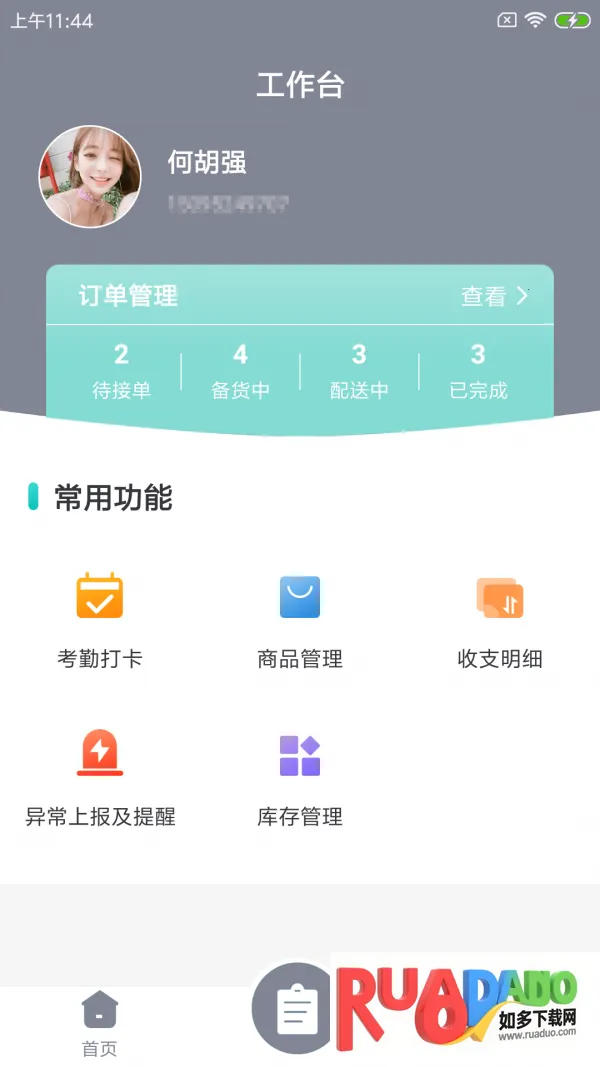Image resolution: width=600 pixels, height=1067 pixels.
Task: Open 异常上报及提醒
Action: [x=100, y=776]
